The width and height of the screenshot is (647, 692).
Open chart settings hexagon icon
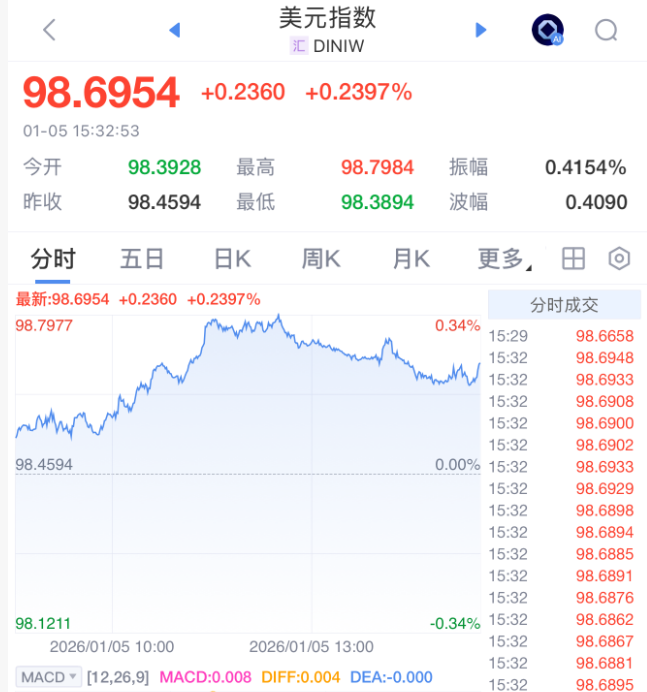click(x=620, y=260)
